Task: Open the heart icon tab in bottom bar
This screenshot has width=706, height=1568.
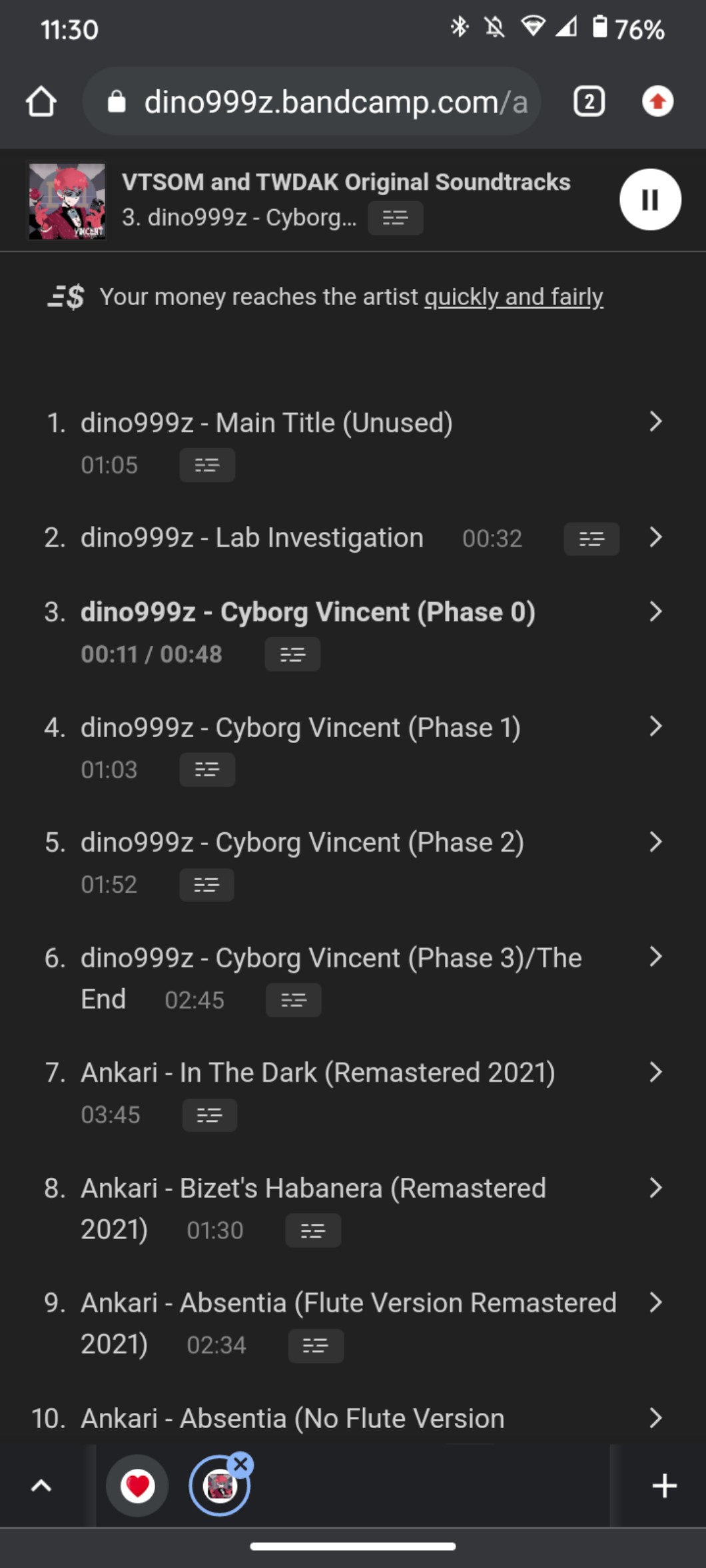Action: pos(137,1485)
